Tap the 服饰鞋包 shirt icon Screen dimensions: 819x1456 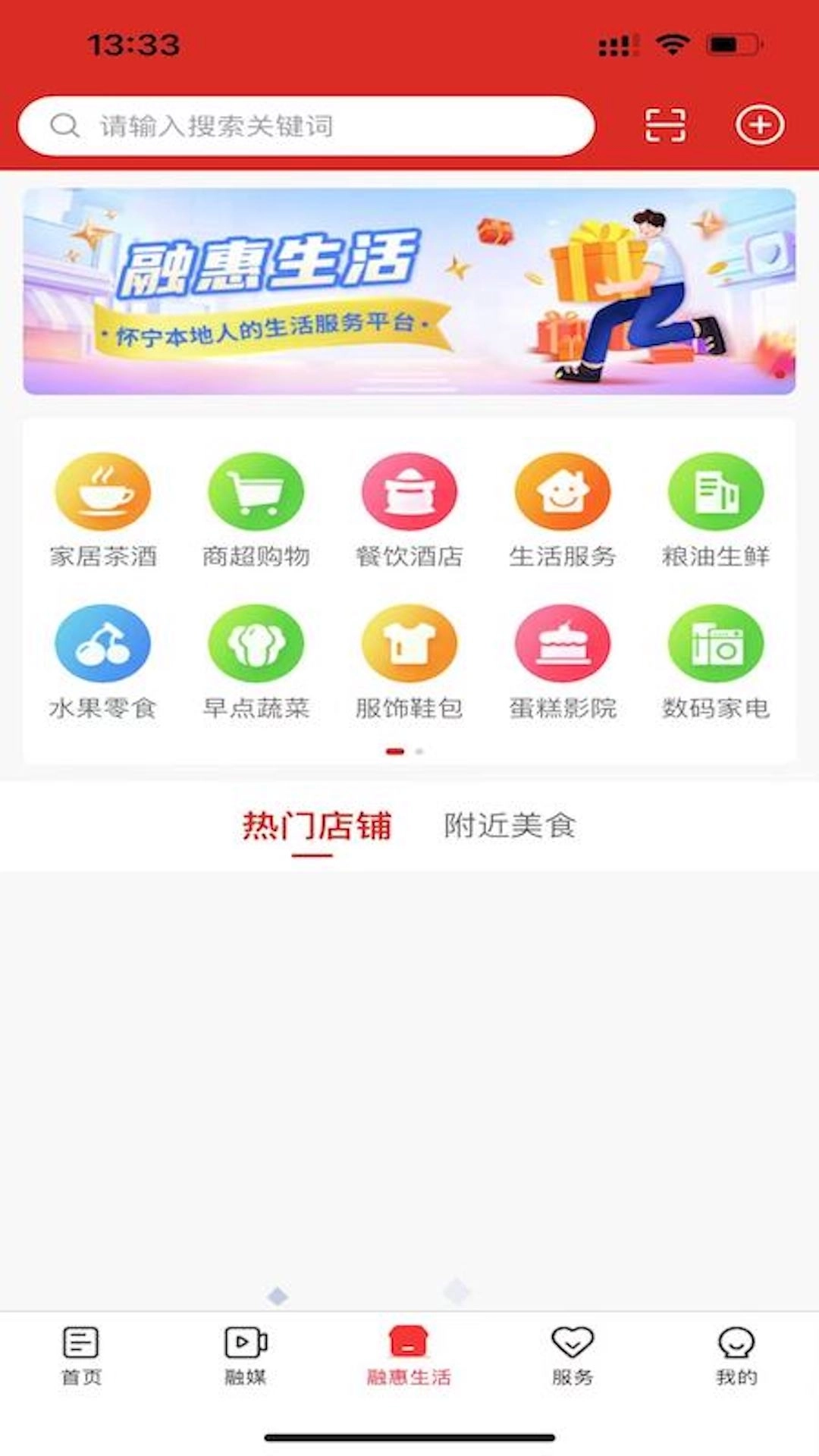(x=409, y=643)
